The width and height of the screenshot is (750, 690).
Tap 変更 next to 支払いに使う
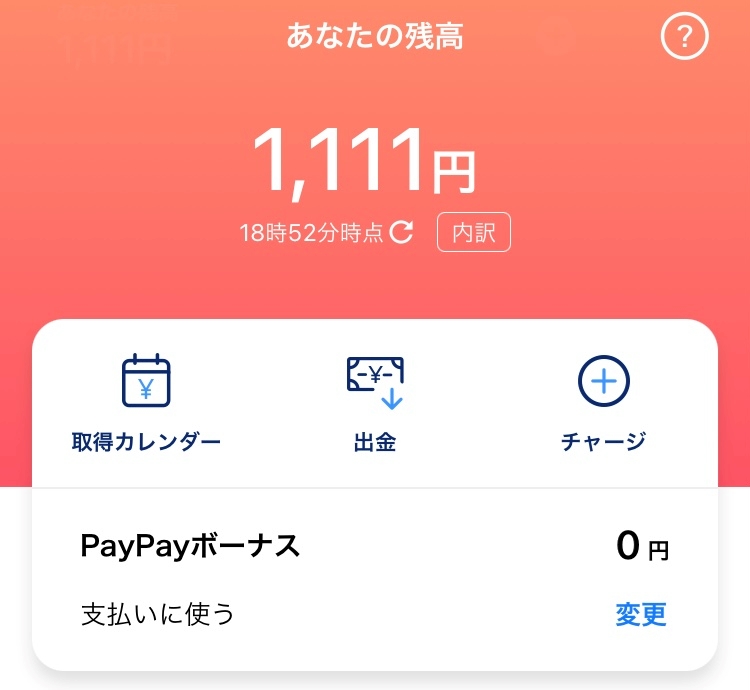click(640, 614)
